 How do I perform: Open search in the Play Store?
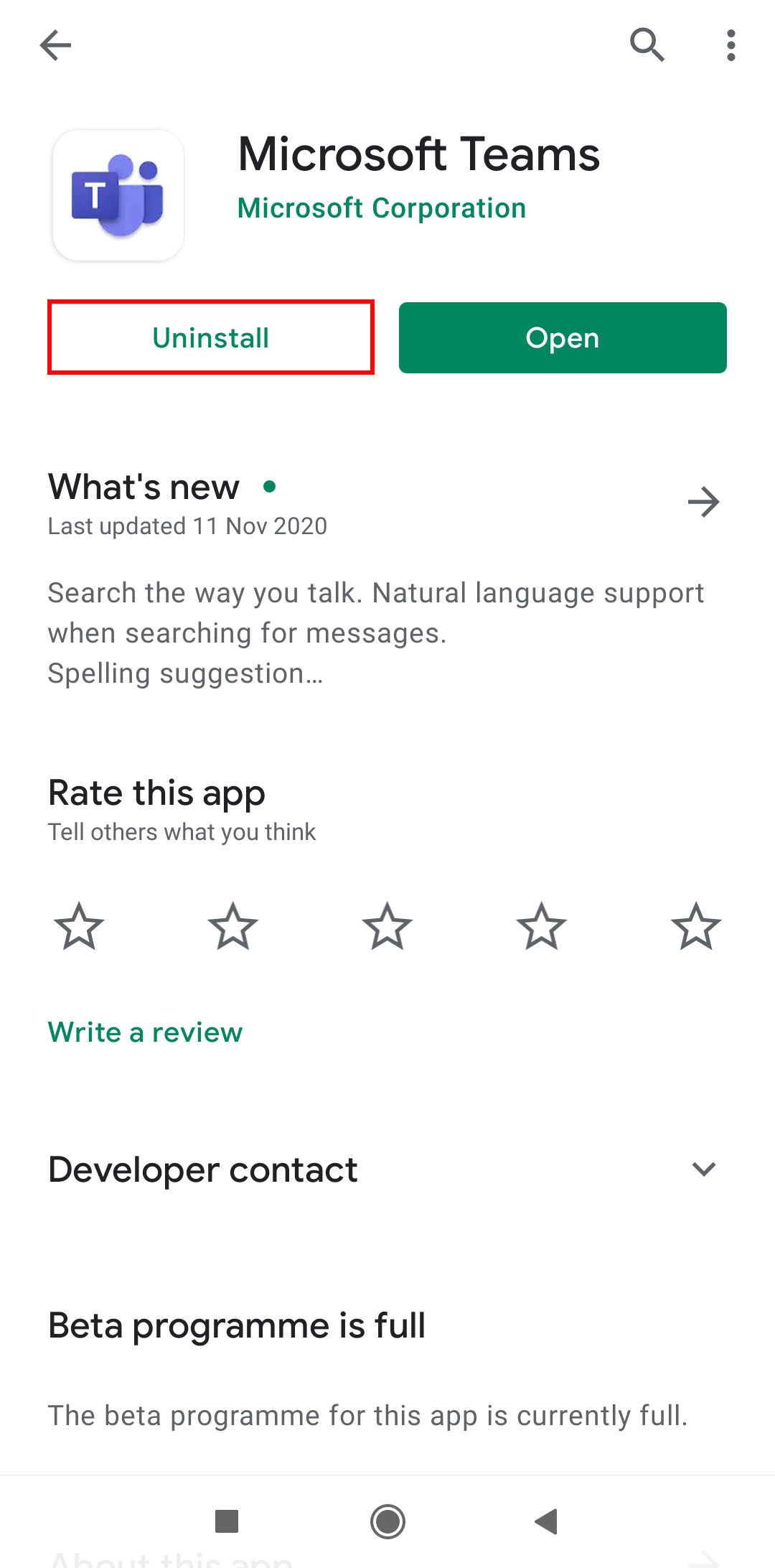coord(647,45)
